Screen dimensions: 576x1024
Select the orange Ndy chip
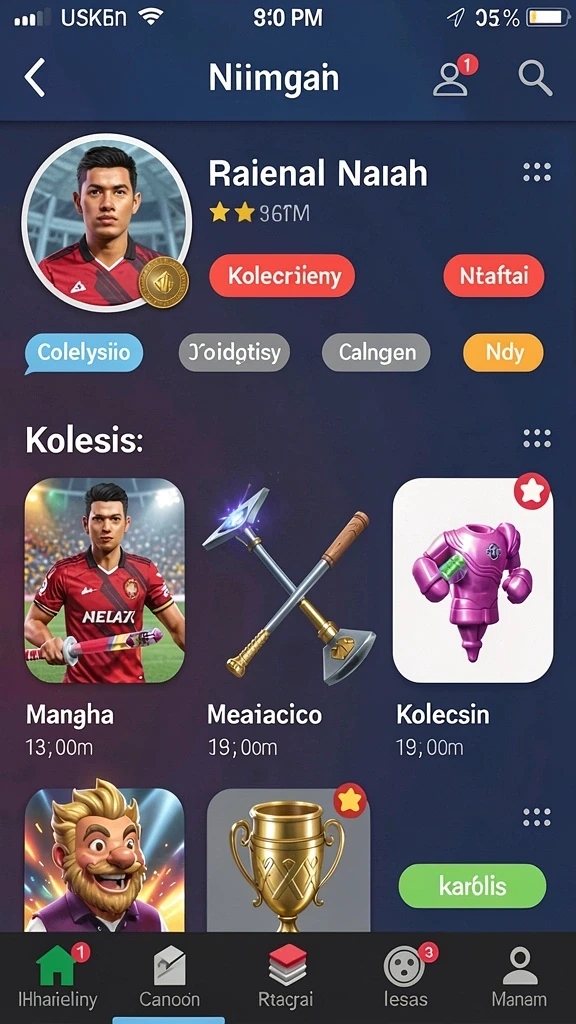point(504,353)
